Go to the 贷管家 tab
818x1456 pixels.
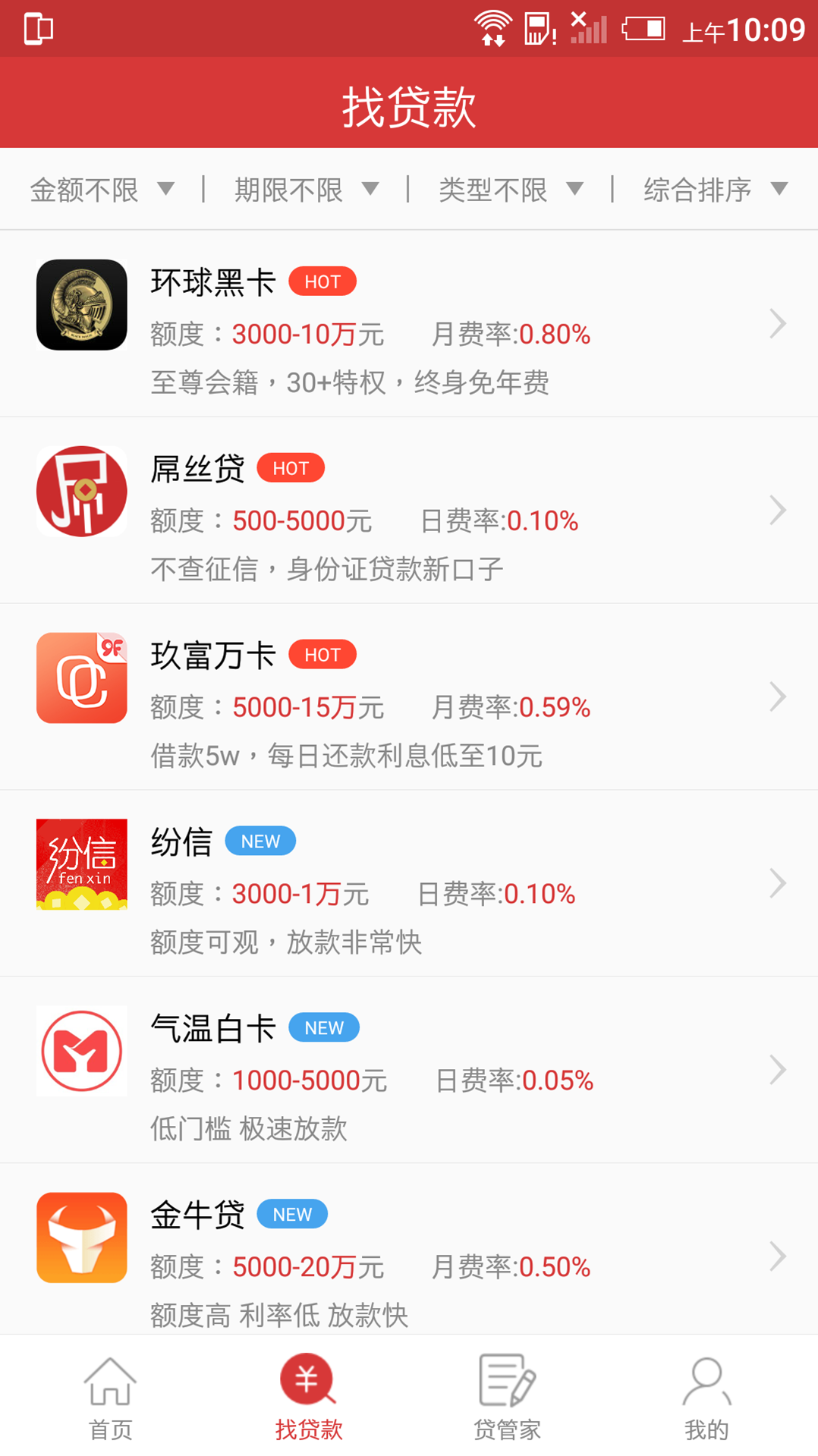point(507,1398)
